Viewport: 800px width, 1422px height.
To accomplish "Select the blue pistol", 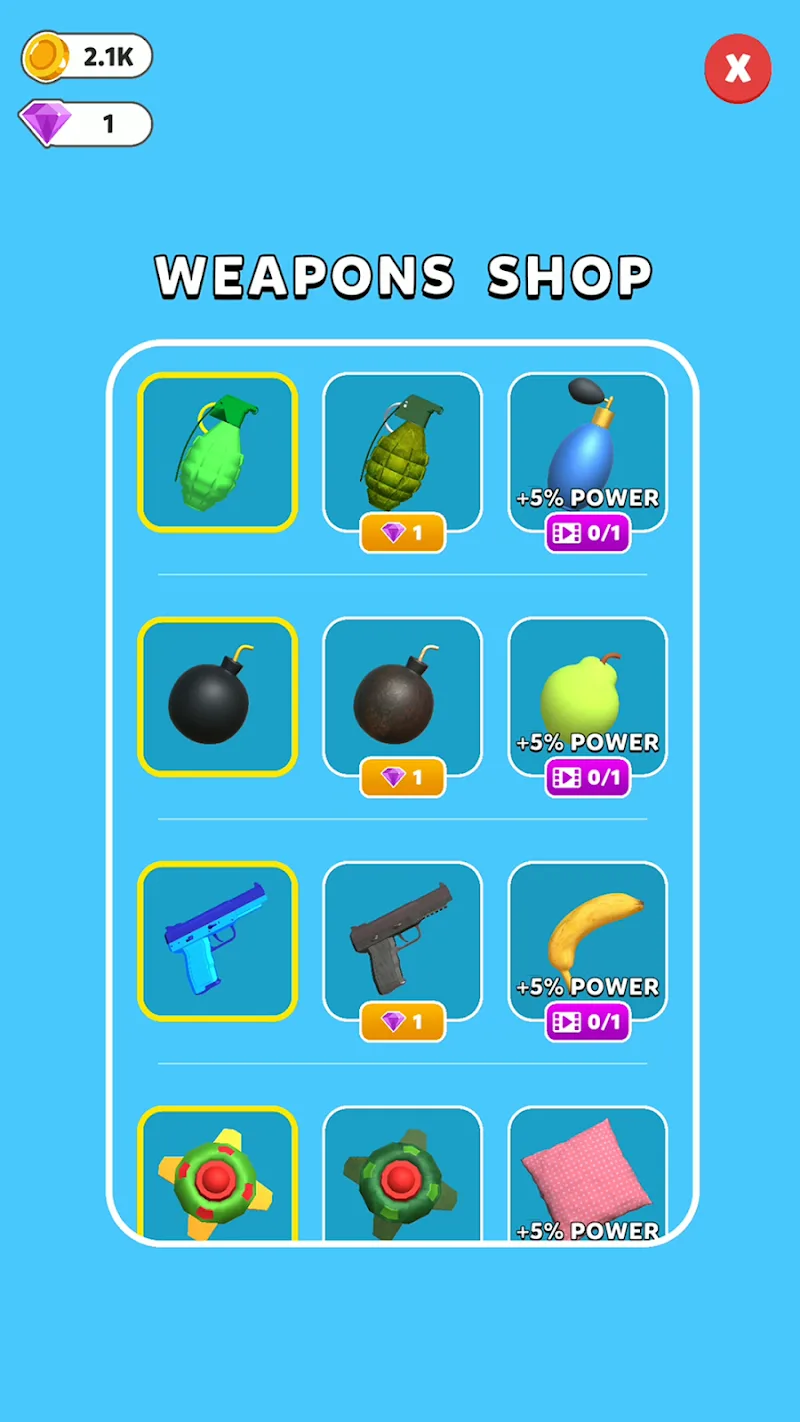I will pos(217,940).
